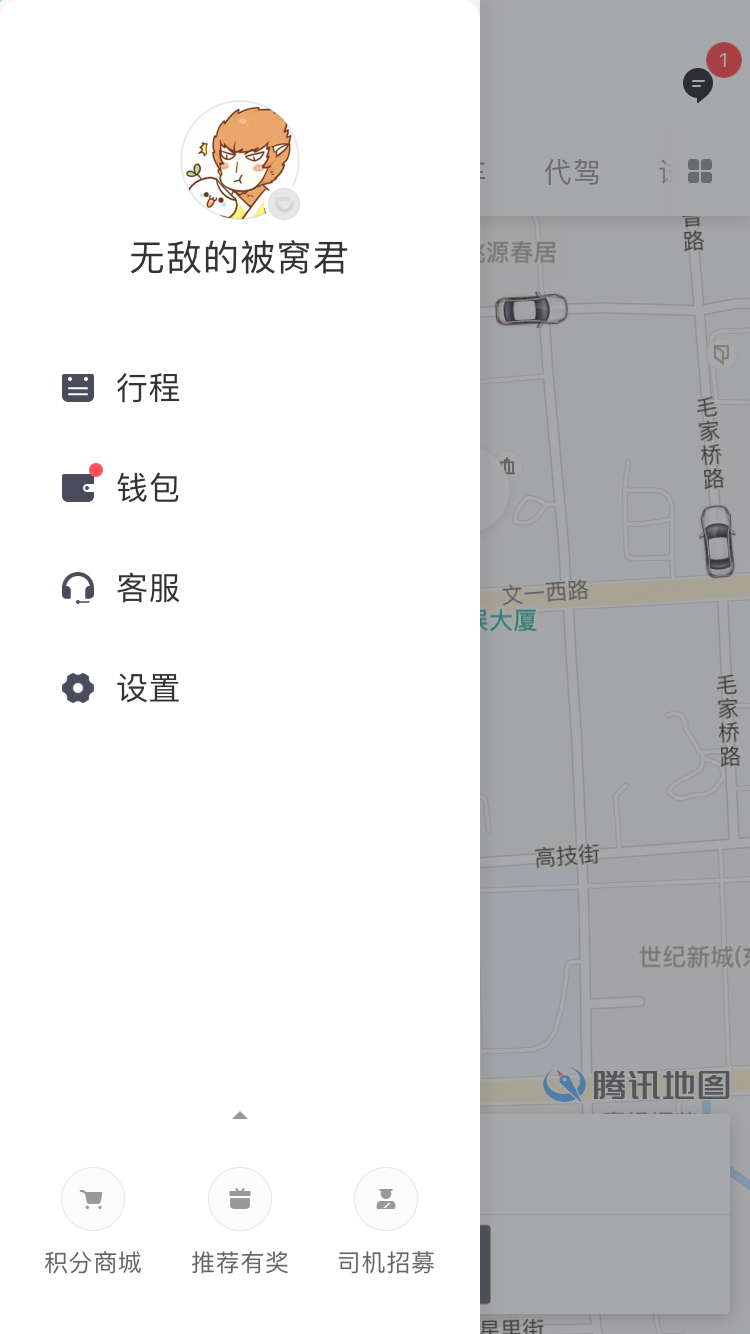Switch to the 代驾 tab
This screenshot has width=750, height=1334.
[572, 172]
